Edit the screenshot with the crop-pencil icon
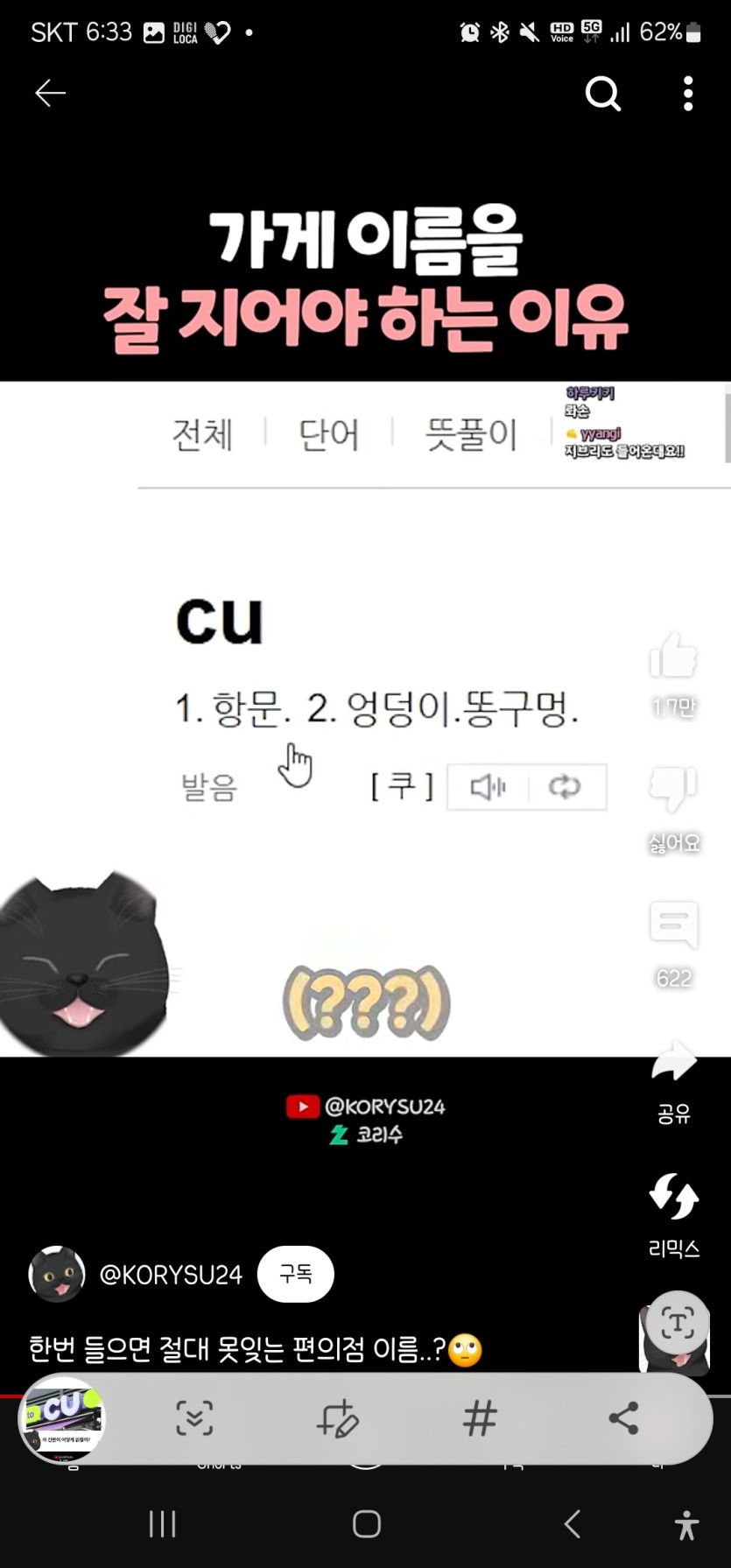 pyautogui.click(x=337, y=1418)
